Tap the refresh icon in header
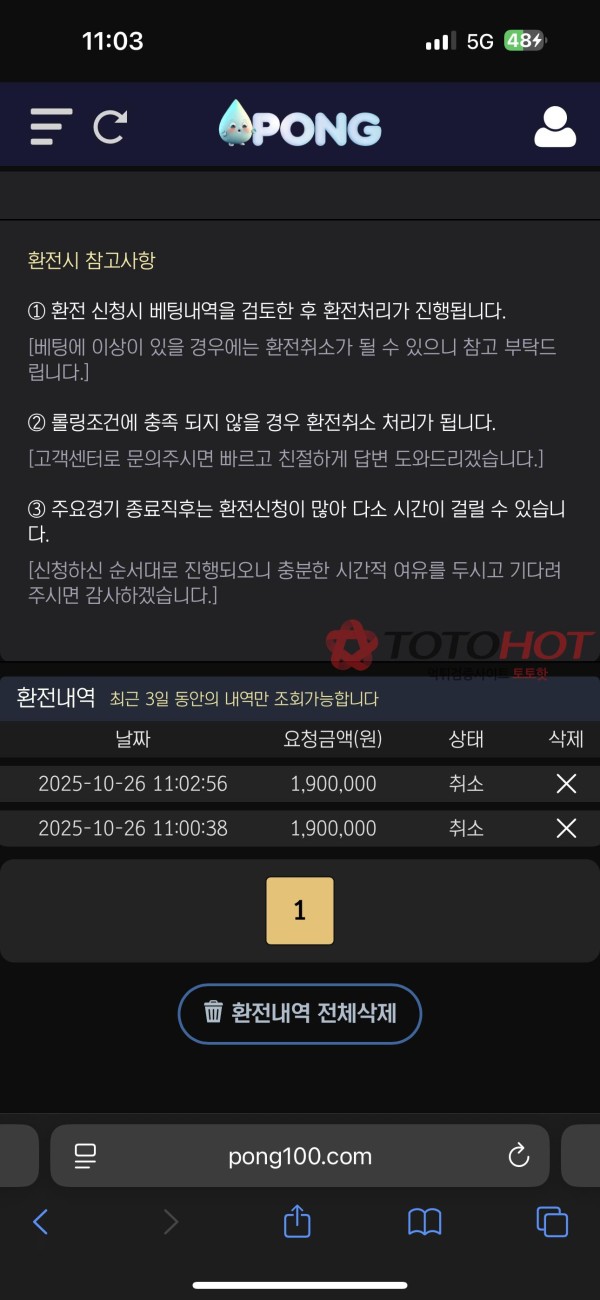600x1300 pixels. tap(110, 127)
